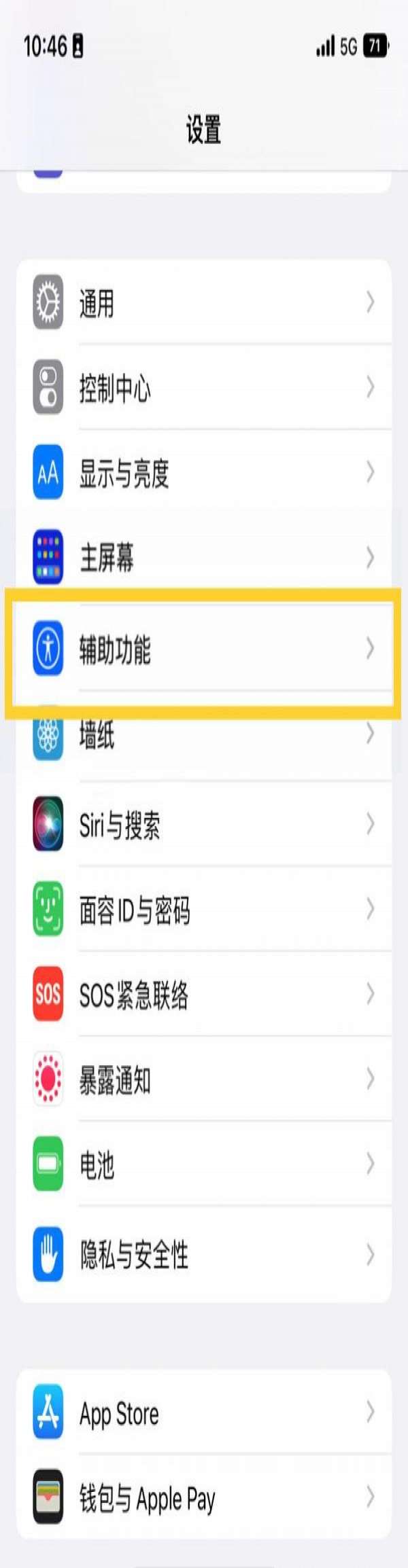This screenshot has width=408, height=1568.
Task: Open 隐私与安全性 settings
Action: [204, 1253]
